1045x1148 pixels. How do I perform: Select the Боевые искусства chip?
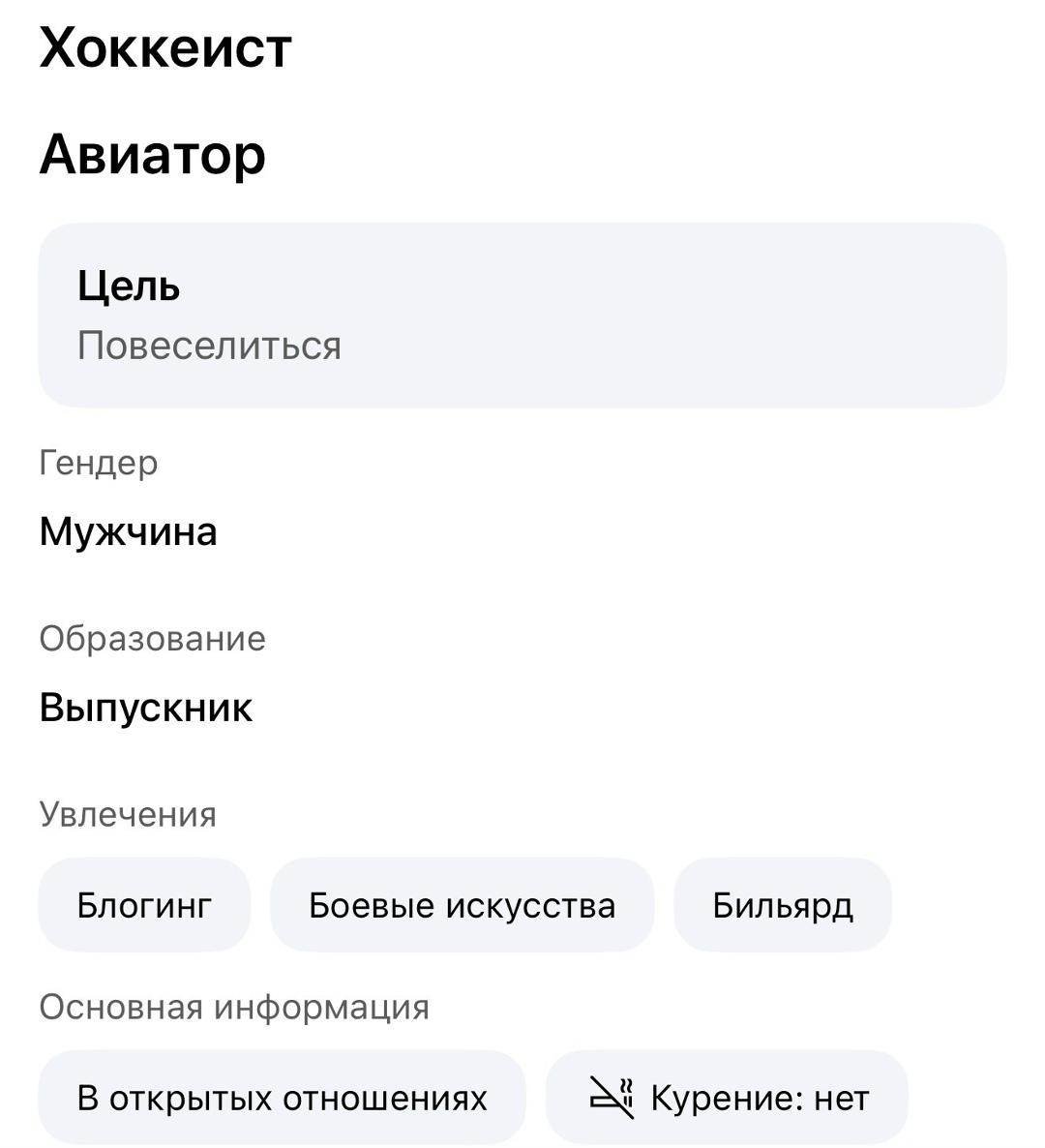tap(462, 905)
